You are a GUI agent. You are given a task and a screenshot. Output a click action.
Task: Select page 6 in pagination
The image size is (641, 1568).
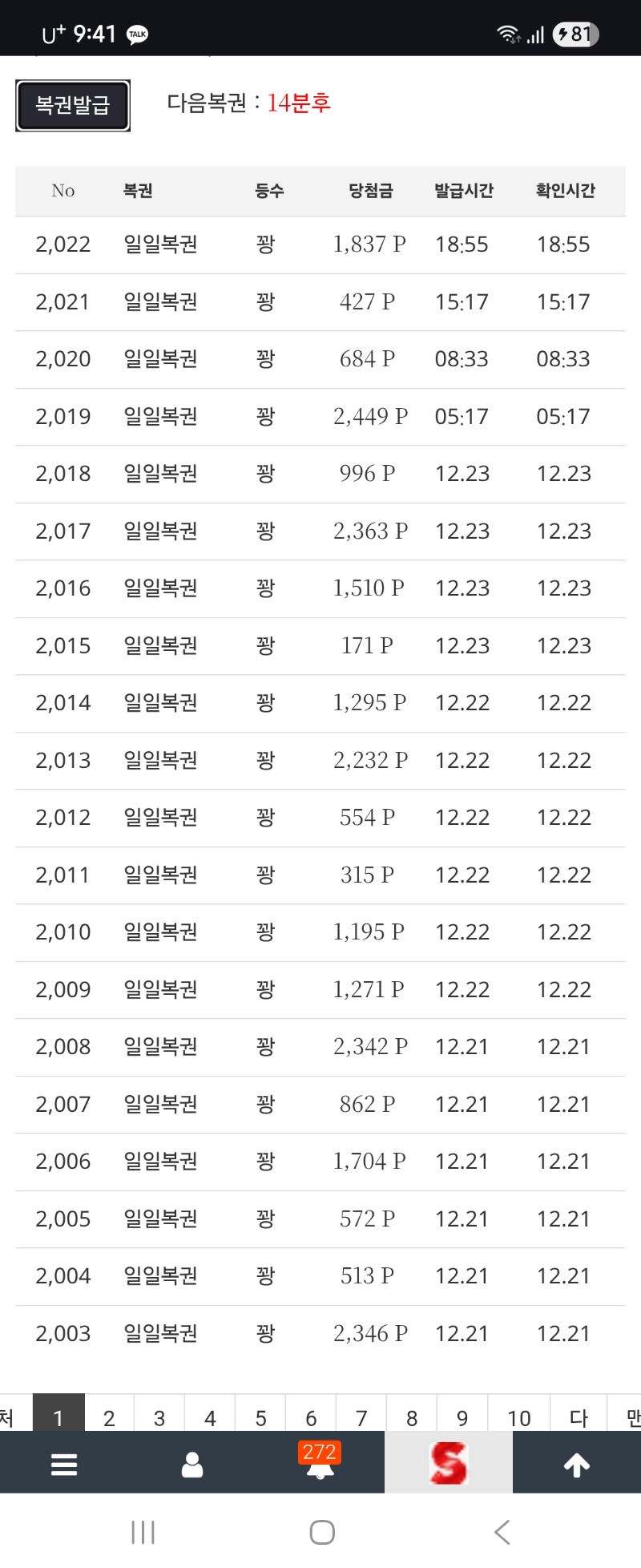coord(311,1418)
